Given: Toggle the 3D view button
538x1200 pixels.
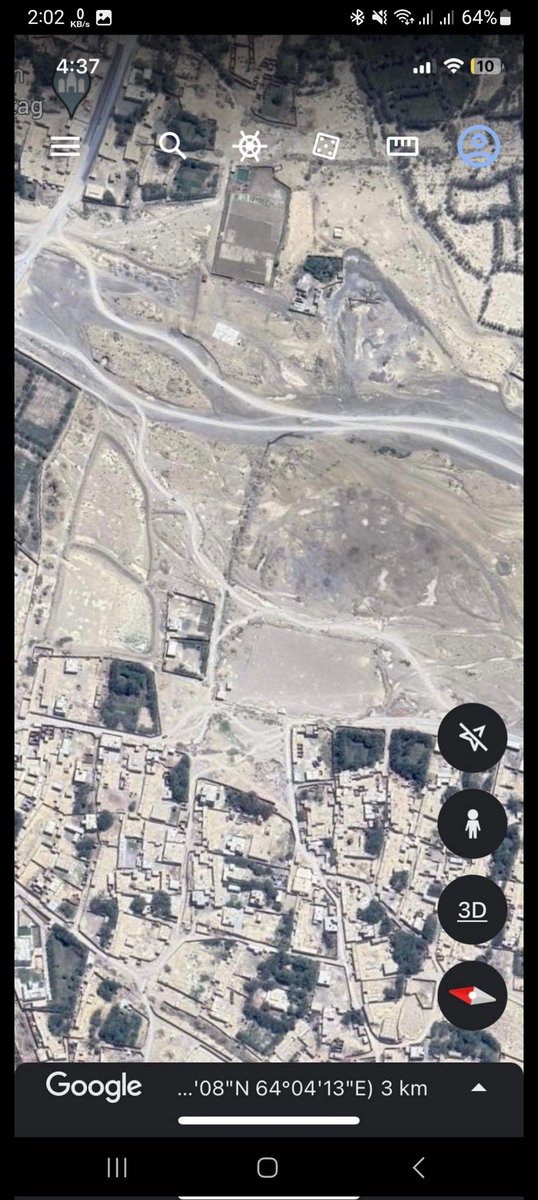Looking at the screenshot, I should (472, 911).
